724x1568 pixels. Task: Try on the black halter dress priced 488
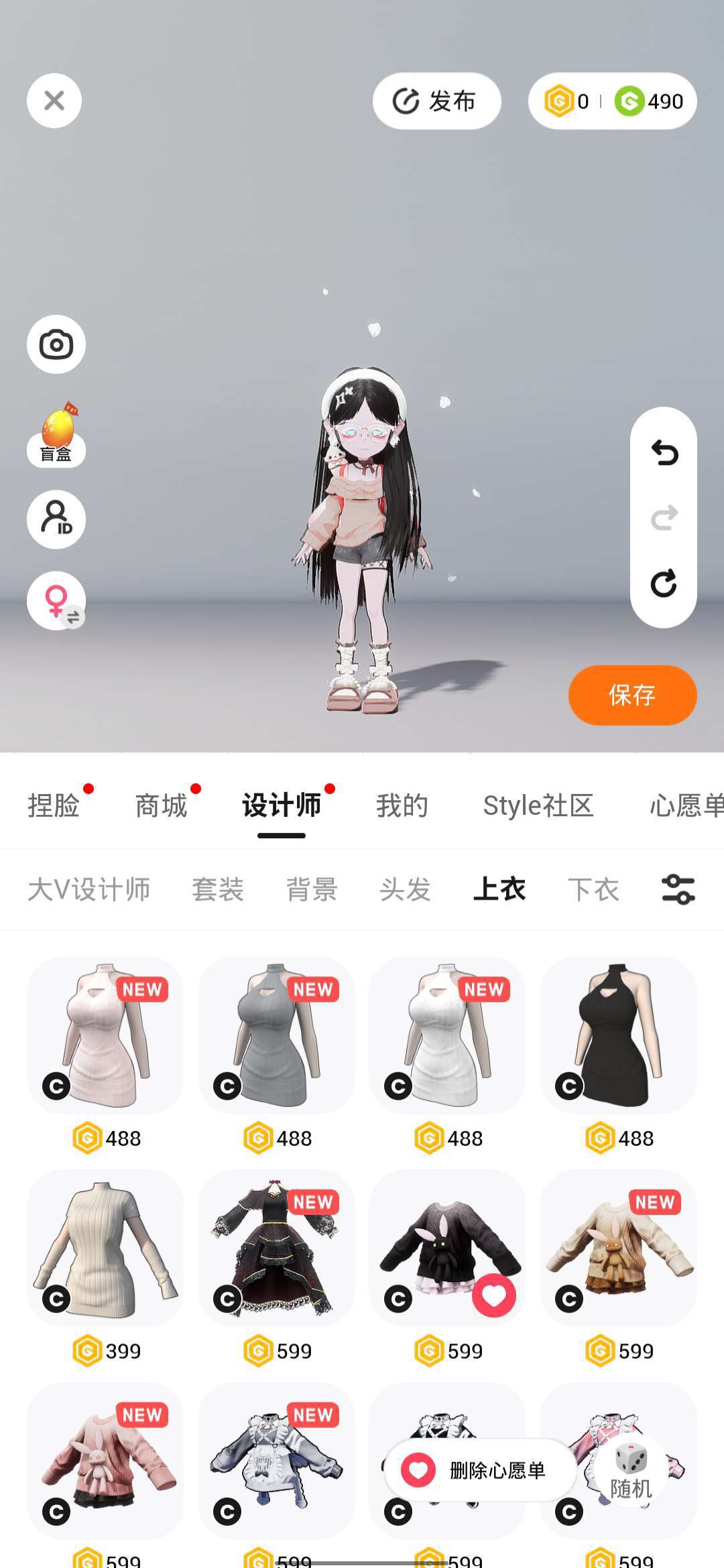click(618, 1035)
